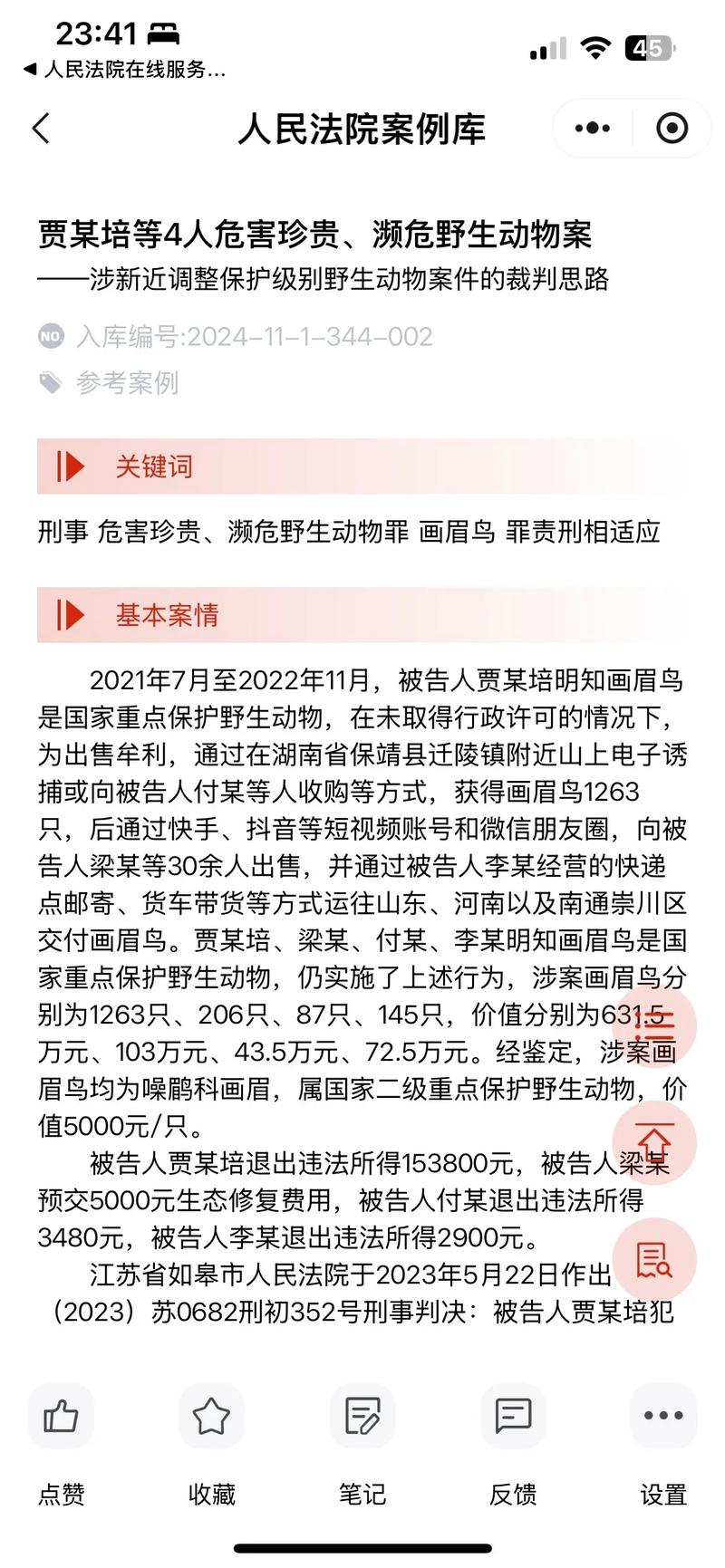The width and height of the screenshot is (725, 1568).
Task: Toggle the 收藏 favorite star
Action: tap(211, 1417)
